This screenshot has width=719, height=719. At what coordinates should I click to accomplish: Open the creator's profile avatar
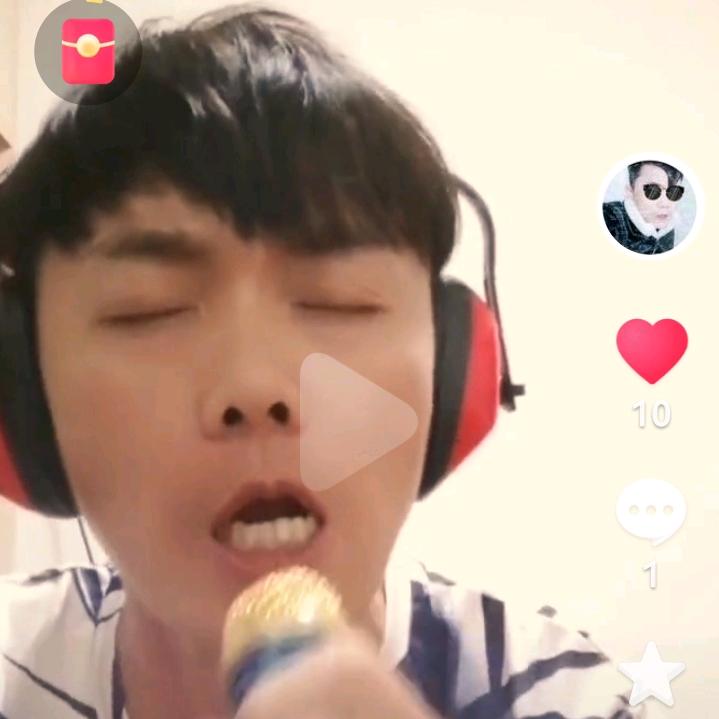click(x=652, y=207)
